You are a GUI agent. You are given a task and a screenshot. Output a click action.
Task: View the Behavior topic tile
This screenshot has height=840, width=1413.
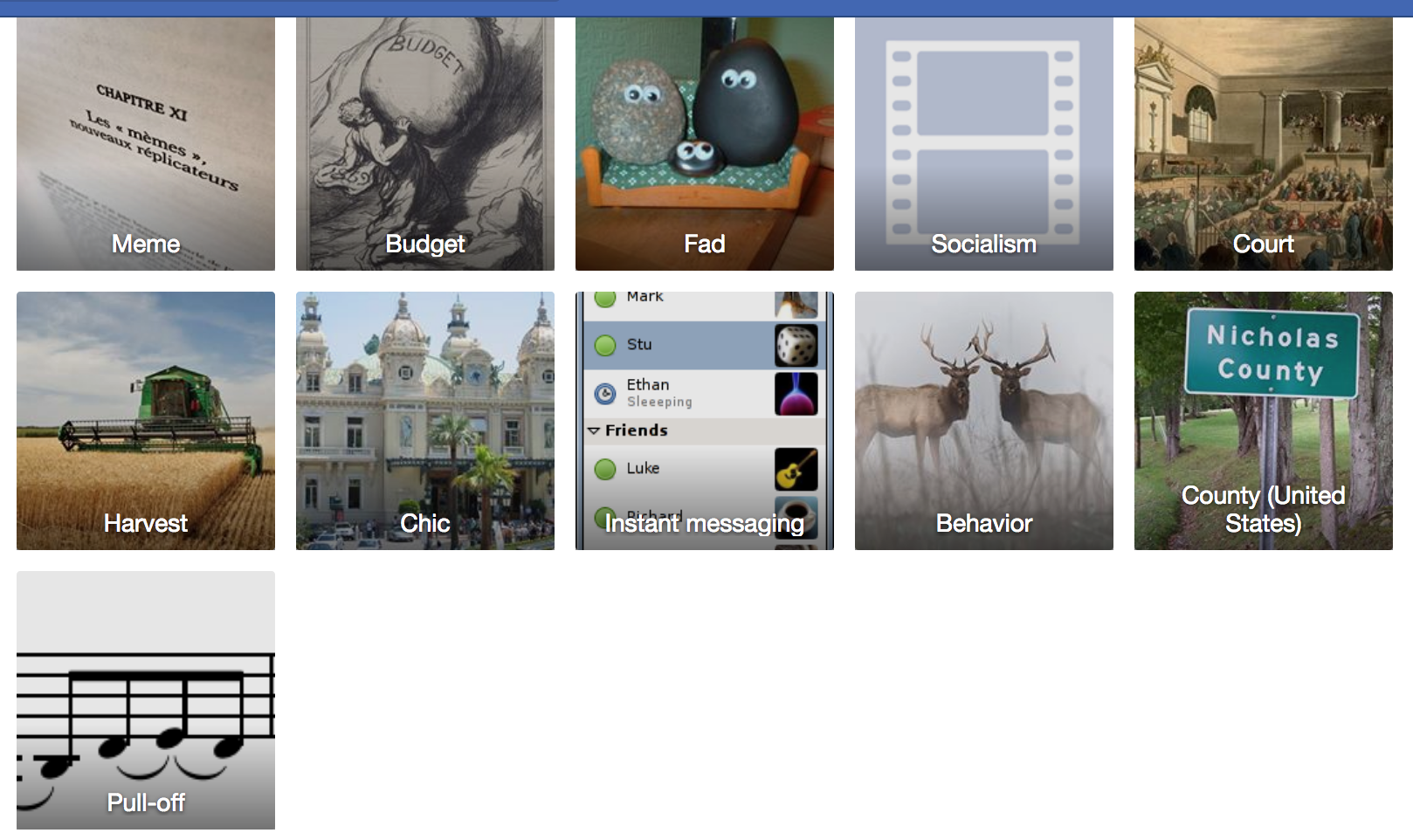[x=984, y=421]
